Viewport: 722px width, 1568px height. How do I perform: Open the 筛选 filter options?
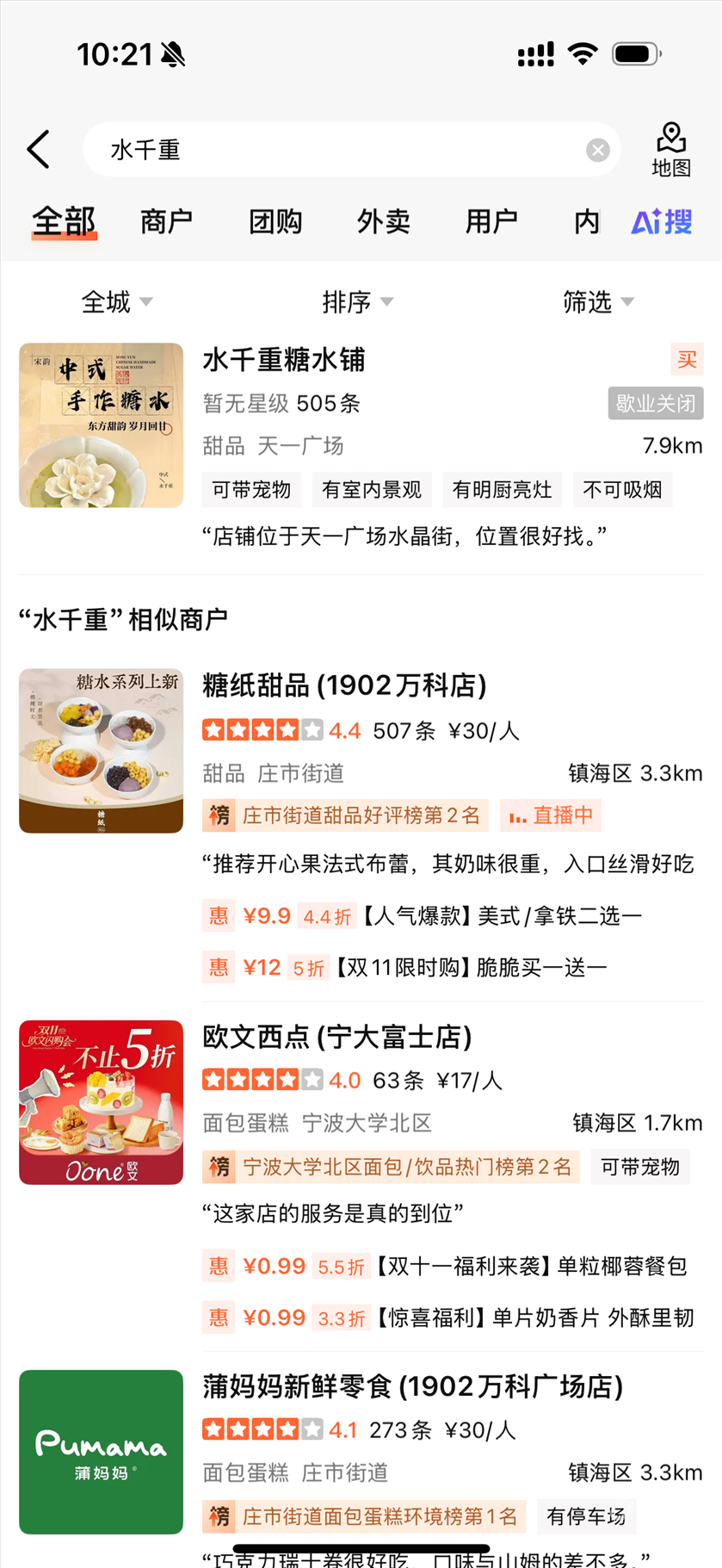click(597, 302)
